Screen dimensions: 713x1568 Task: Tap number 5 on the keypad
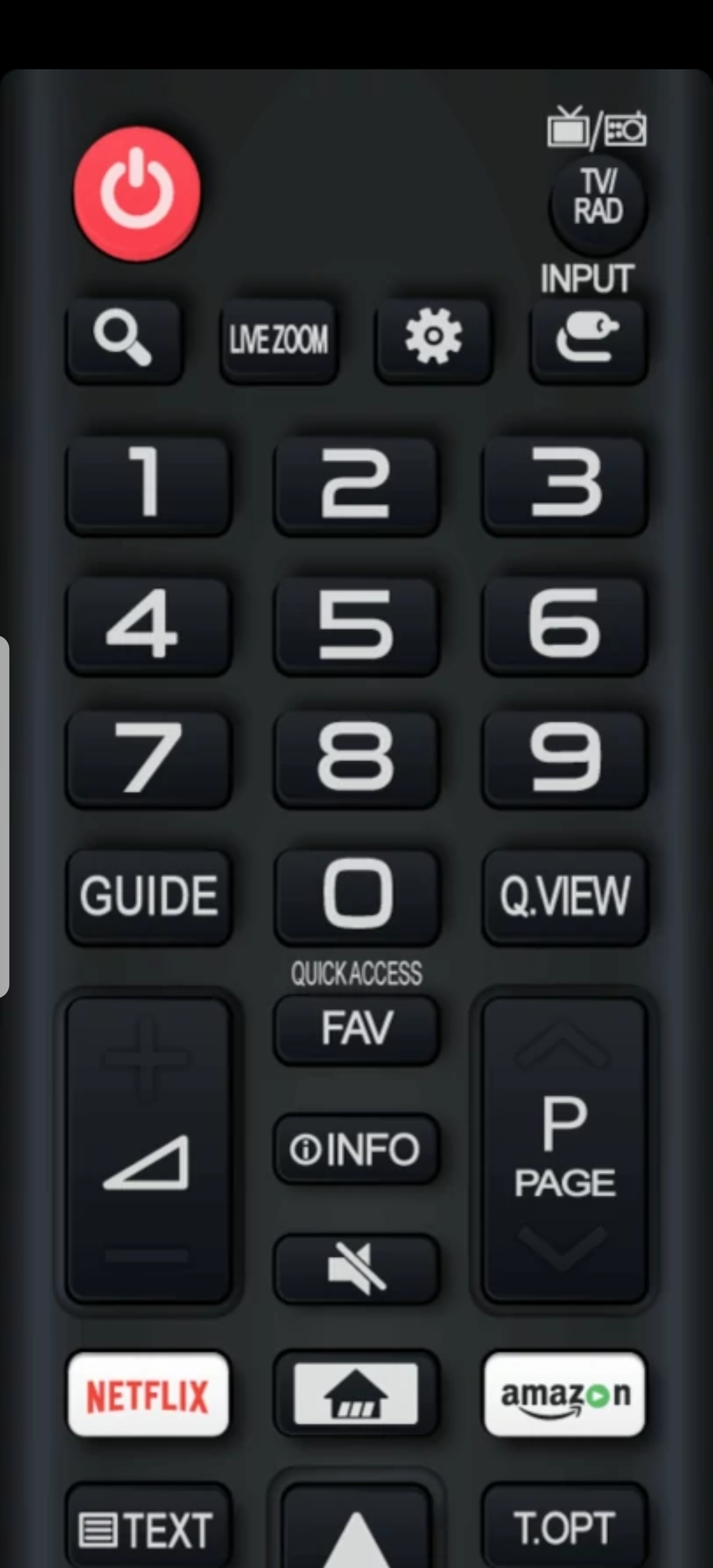click(356, 624)
